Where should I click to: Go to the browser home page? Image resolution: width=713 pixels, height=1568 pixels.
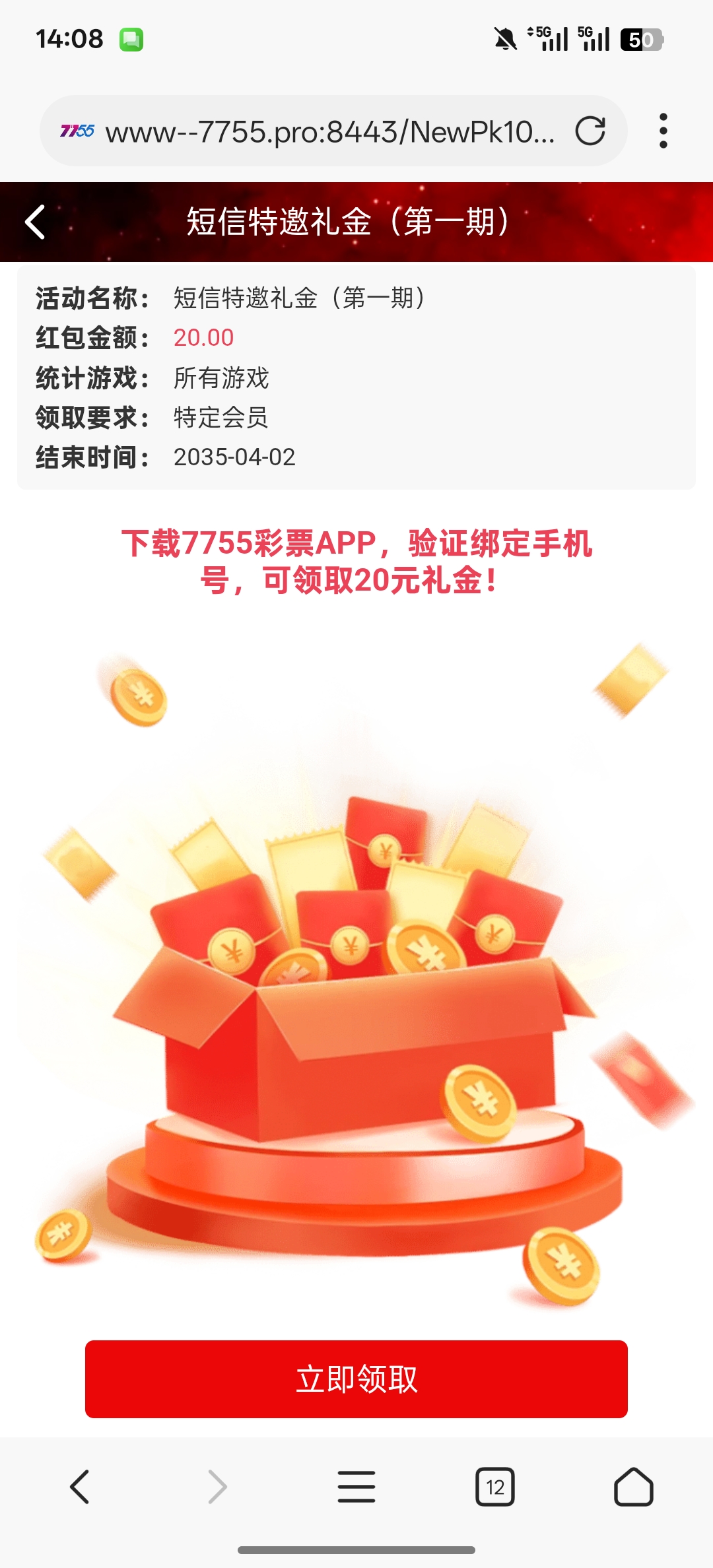(x=633, y=1487)
